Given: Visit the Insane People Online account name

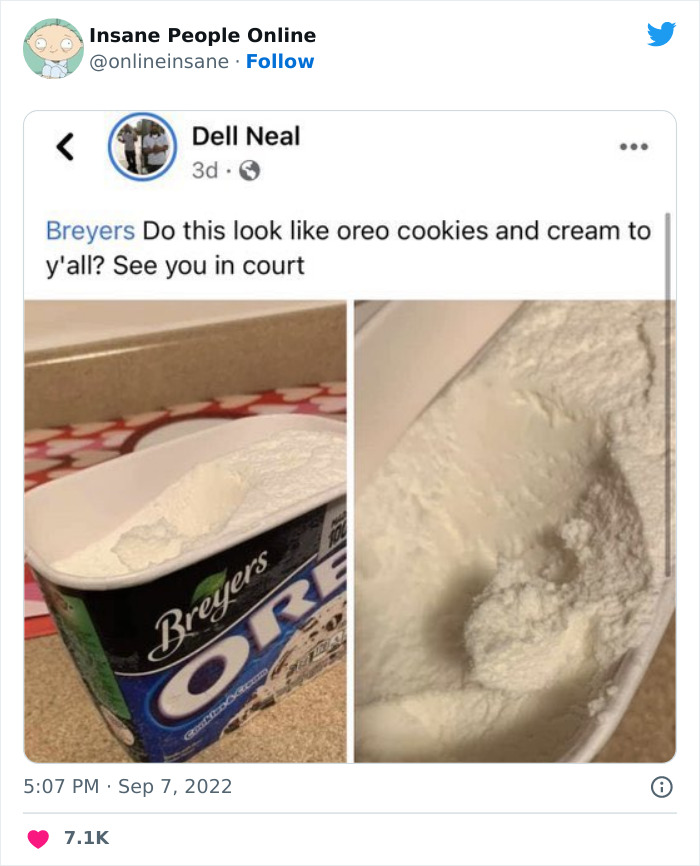Looking at the screenshot, I should pyautogui.click(x=202, y=36).
